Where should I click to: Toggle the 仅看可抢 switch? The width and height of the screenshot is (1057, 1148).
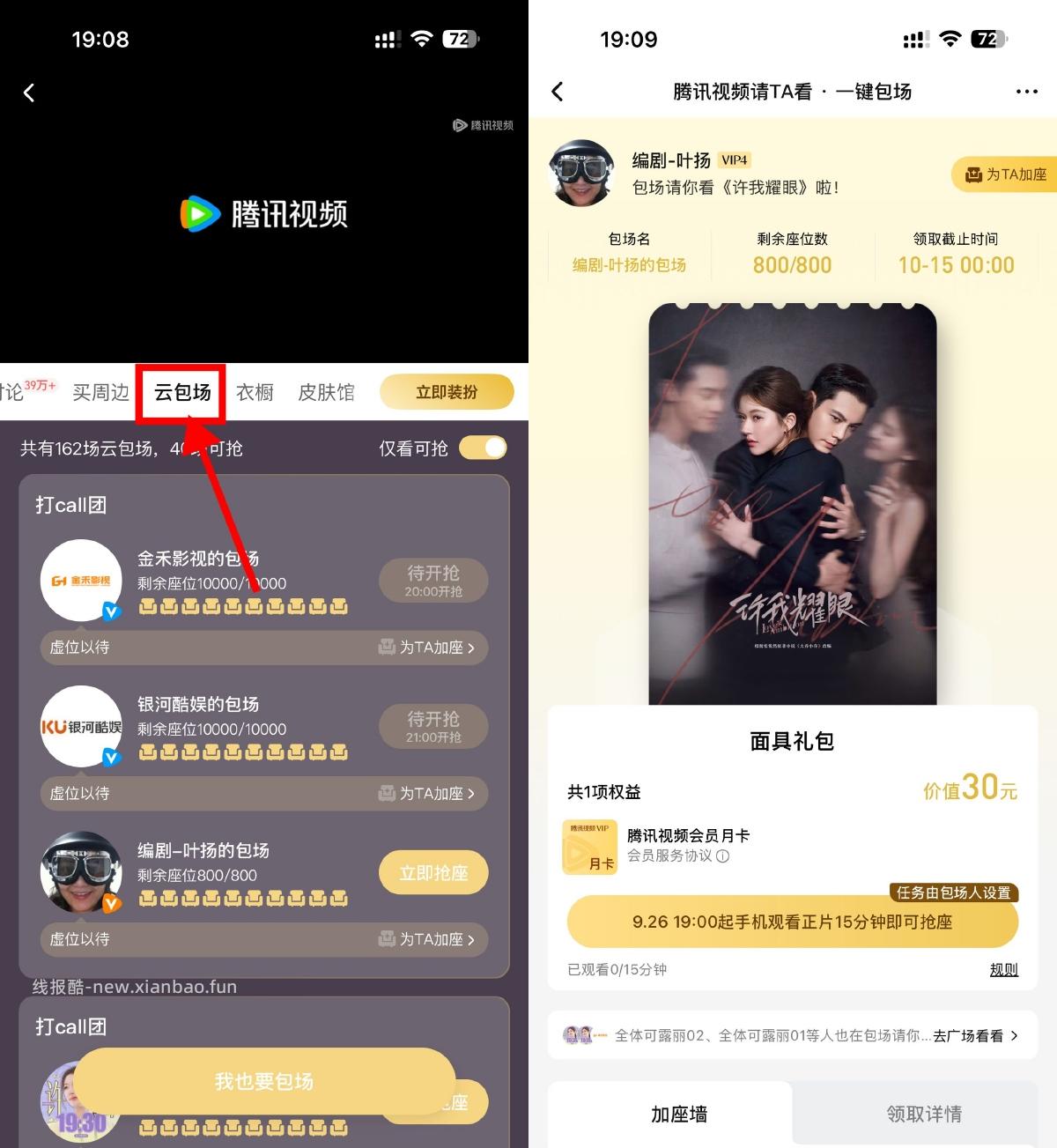click(484, 448)
